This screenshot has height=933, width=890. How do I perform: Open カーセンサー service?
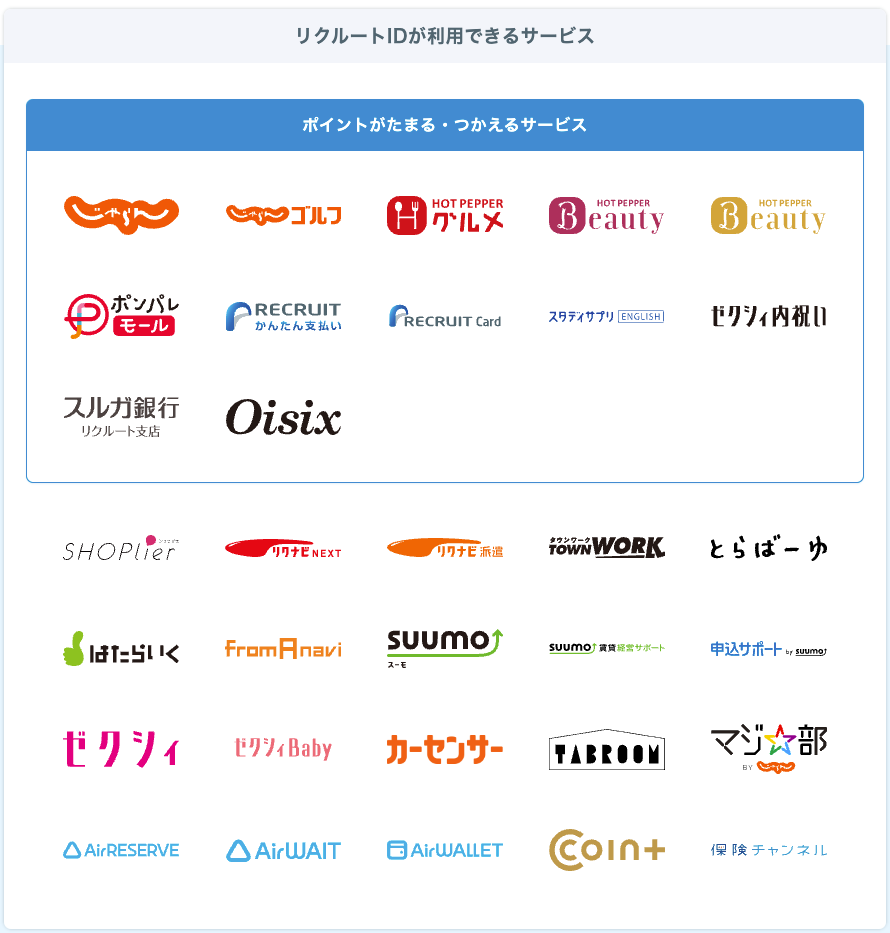(445, 749)
